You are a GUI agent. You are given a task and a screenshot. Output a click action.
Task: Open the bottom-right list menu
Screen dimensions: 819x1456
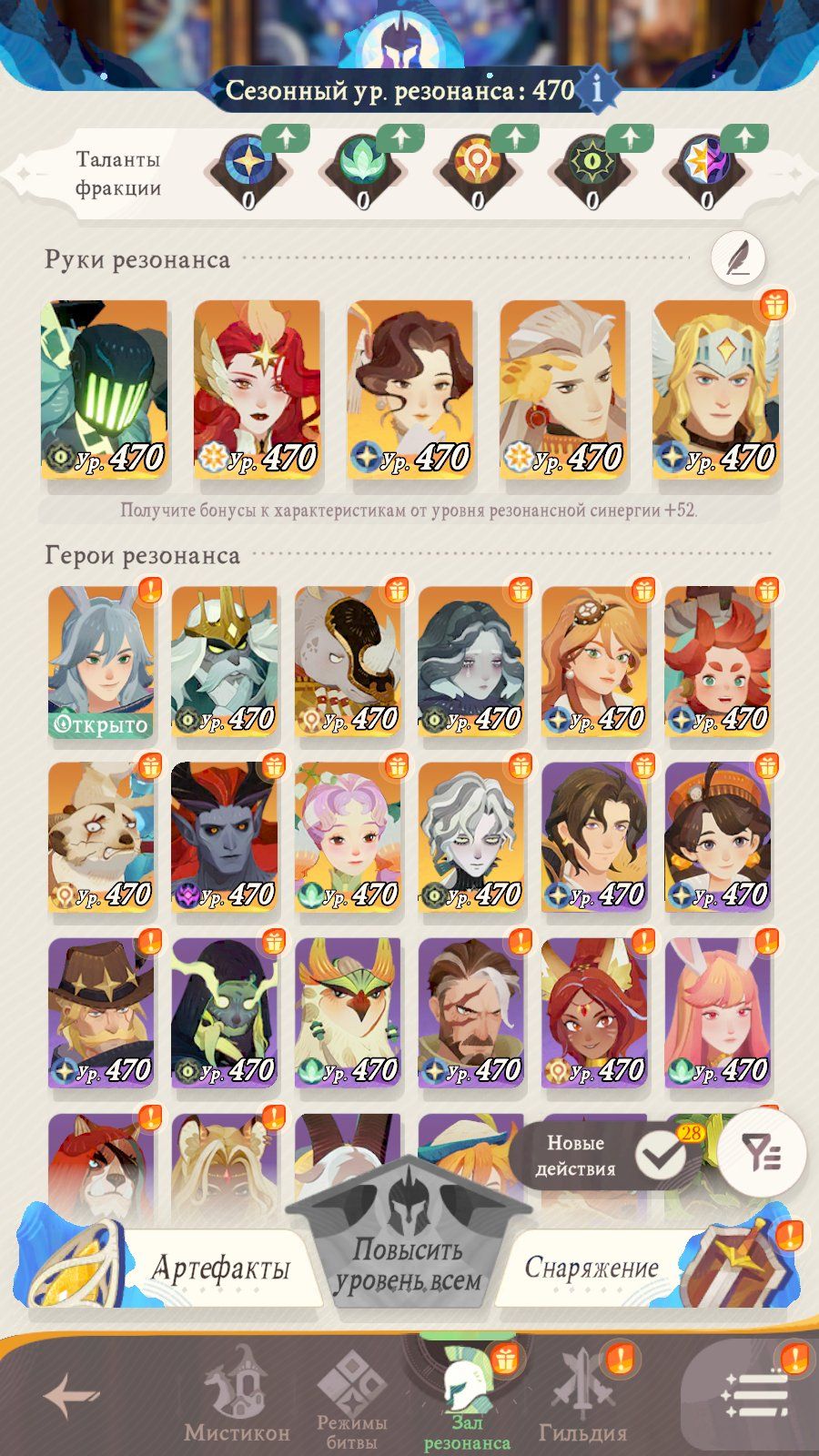[754, 1394]
